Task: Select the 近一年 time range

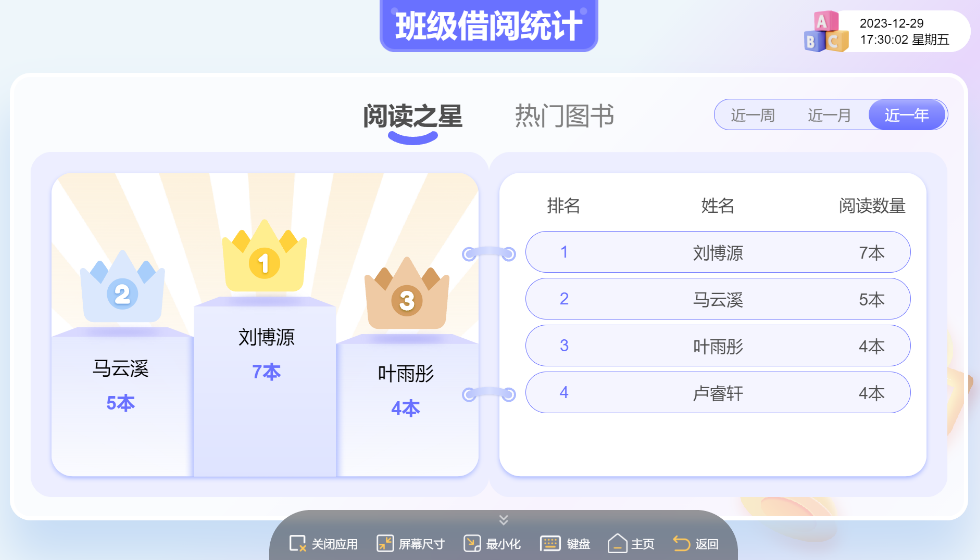Action: click(906, 115)
